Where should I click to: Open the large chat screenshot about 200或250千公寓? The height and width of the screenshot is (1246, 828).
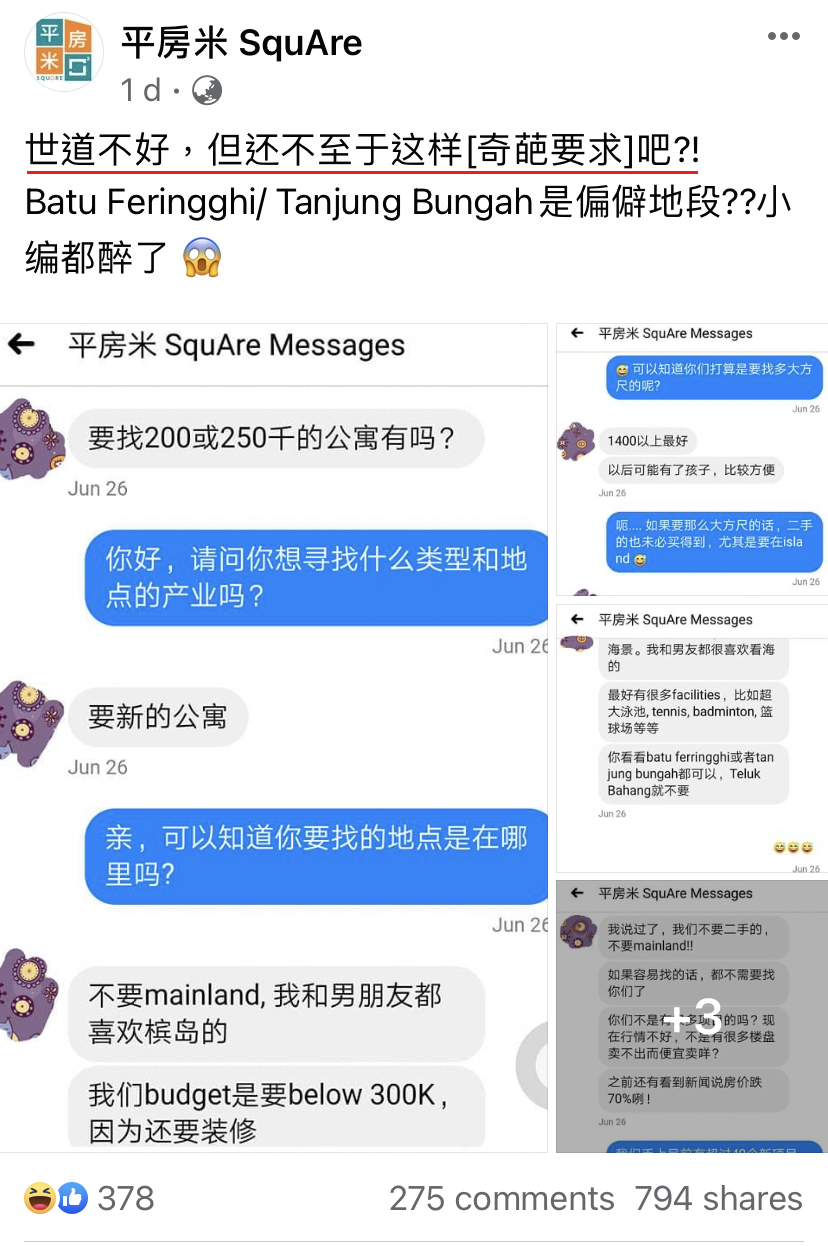coord(275,737)
